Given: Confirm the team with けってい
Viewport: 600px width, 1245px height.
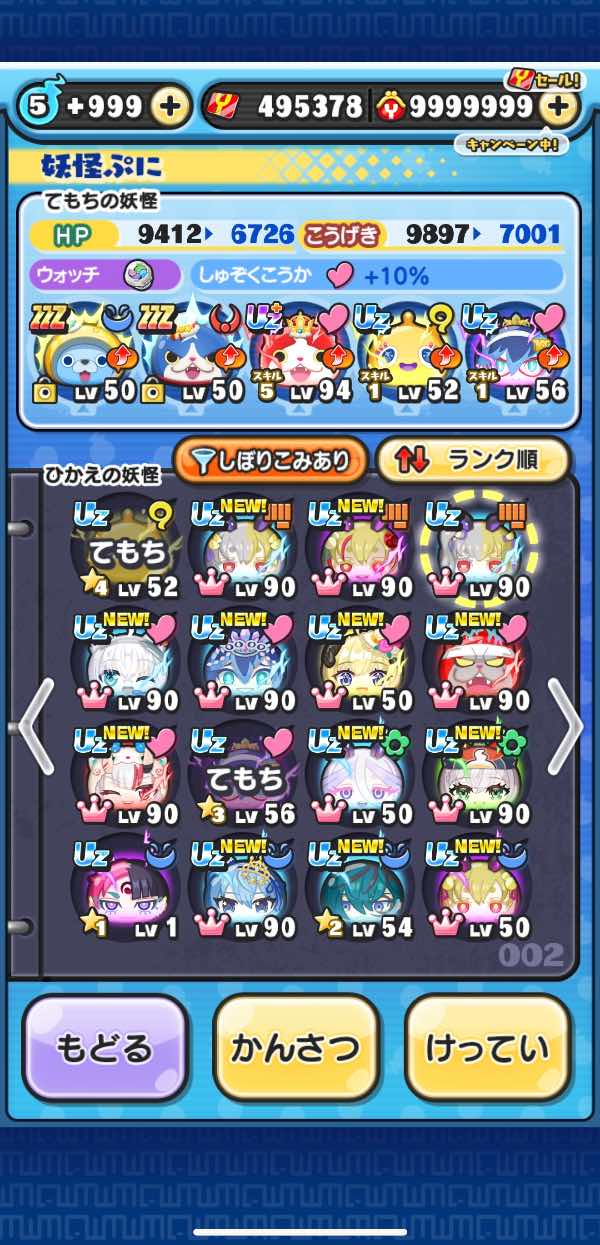Looking at the screenshot, I should [x=487, y=1048].
